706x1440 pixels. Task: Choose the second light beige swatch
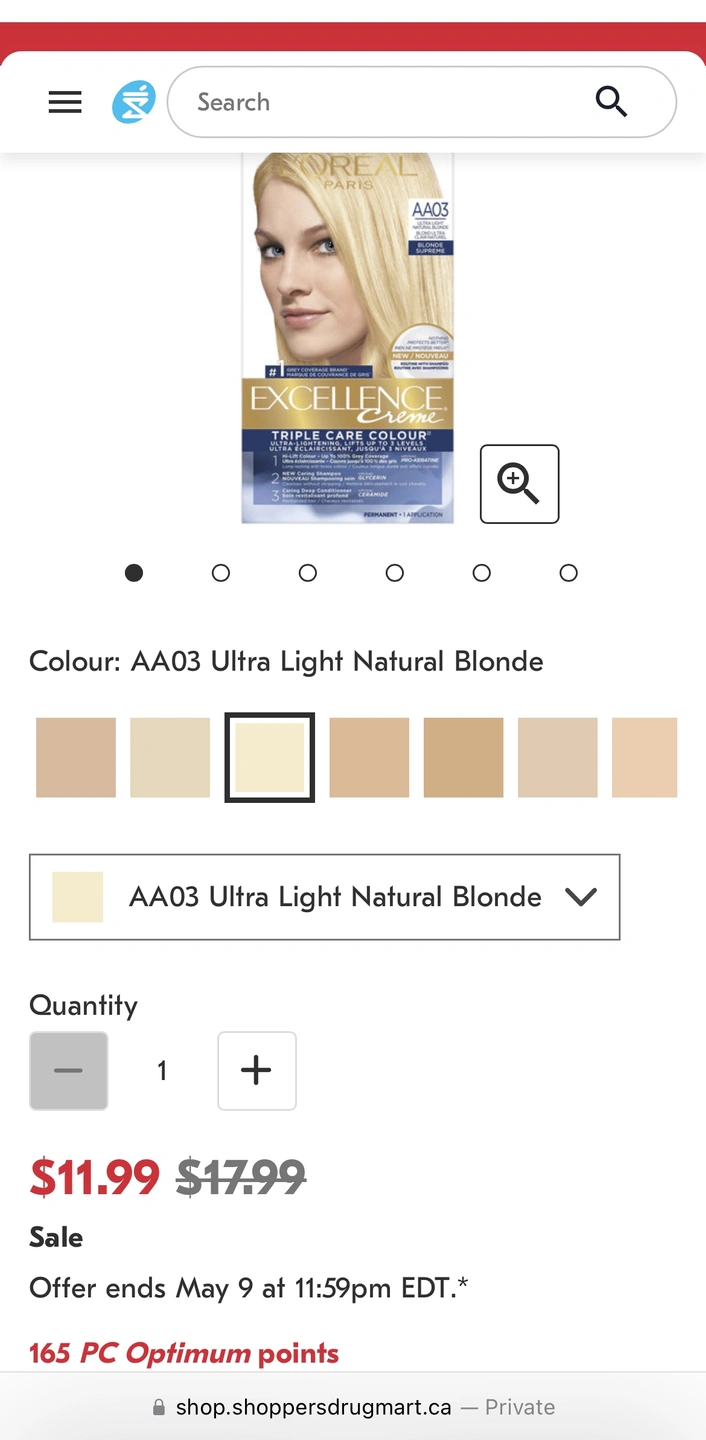[170, 758]
